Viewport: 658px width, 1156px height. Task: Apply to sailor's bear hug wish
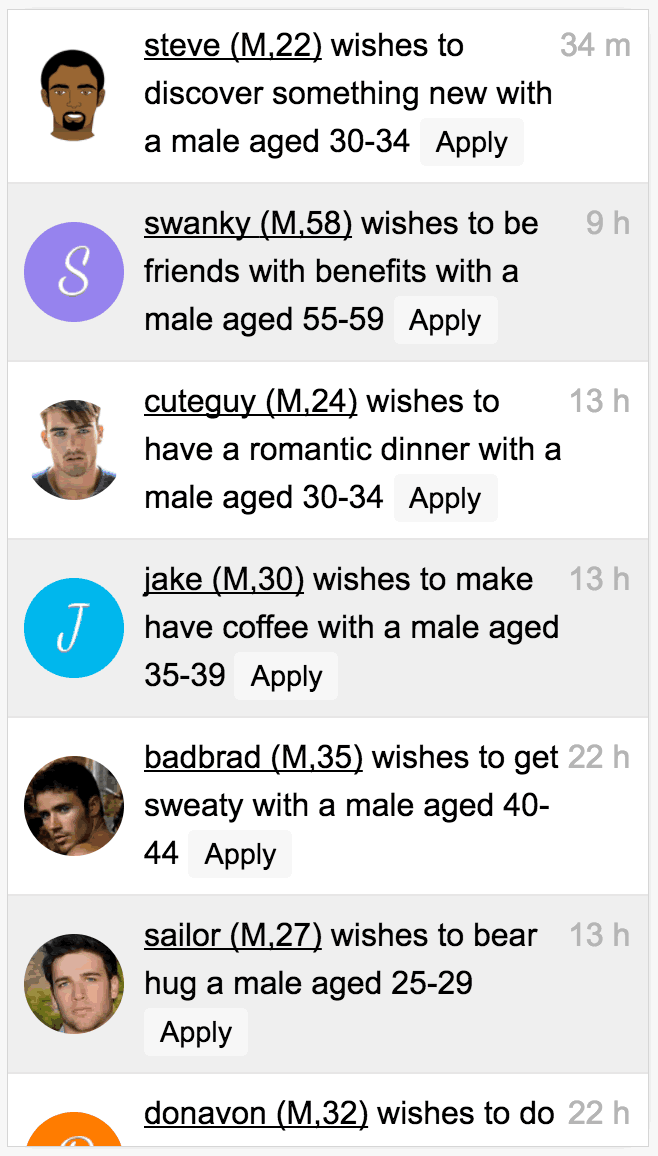[196, 1032]
